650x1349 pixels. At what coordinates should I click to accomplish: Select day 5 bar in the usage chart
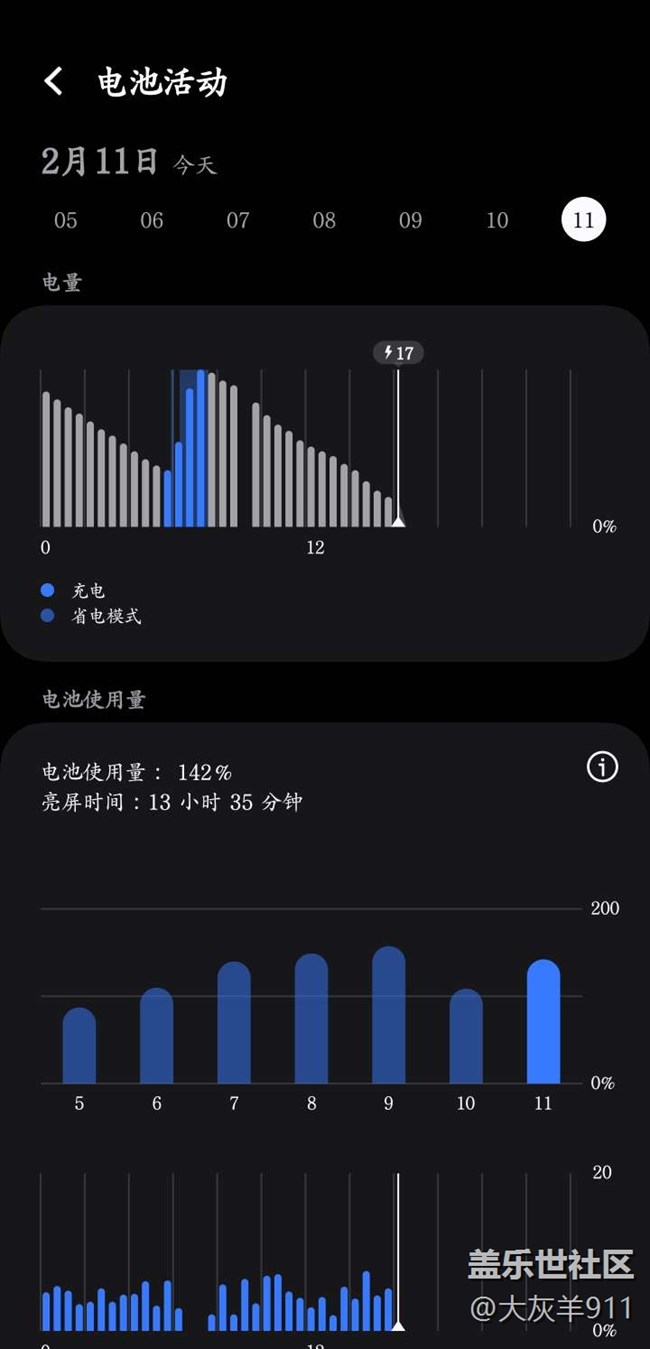tap(79, 1045)
